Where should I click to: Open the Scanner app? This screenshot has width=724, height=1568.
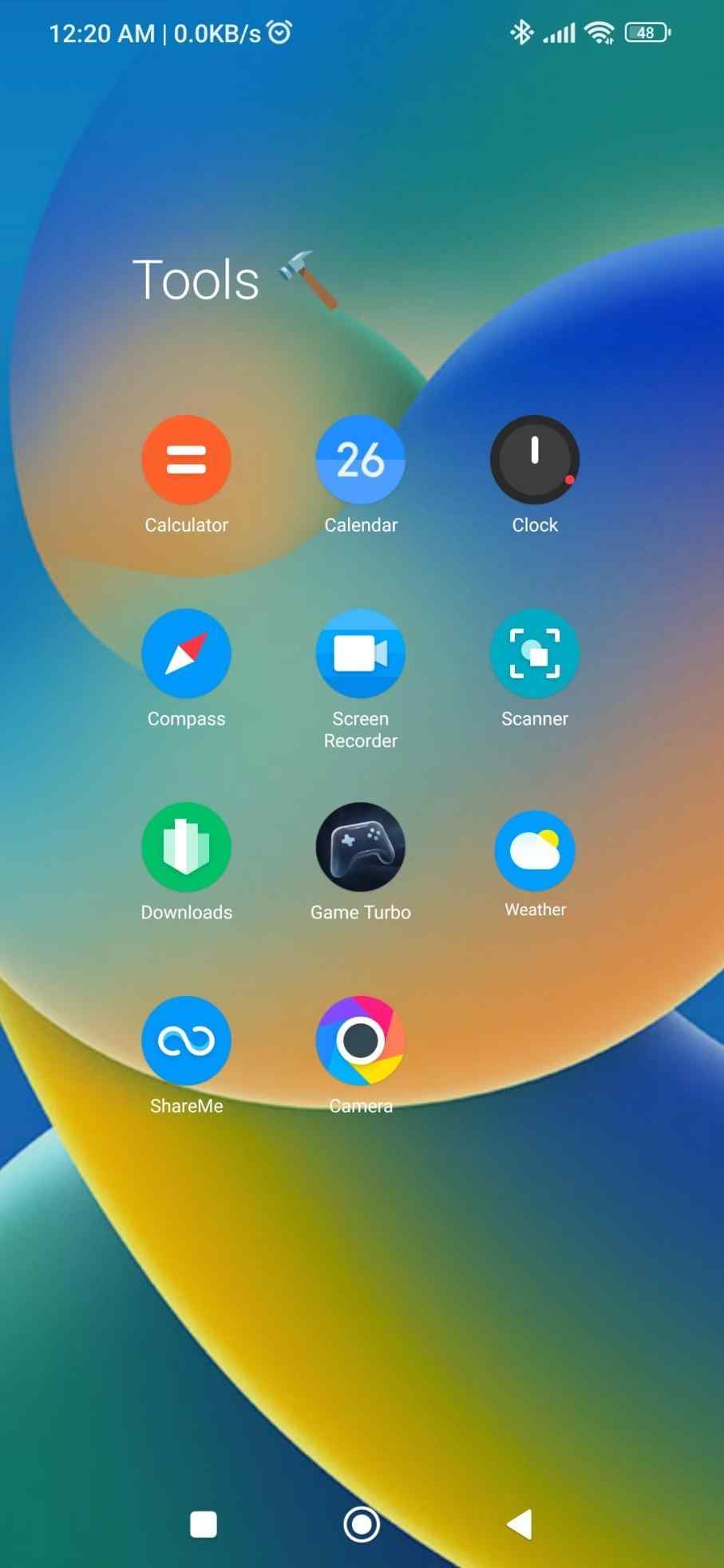(x=534, y=654)
